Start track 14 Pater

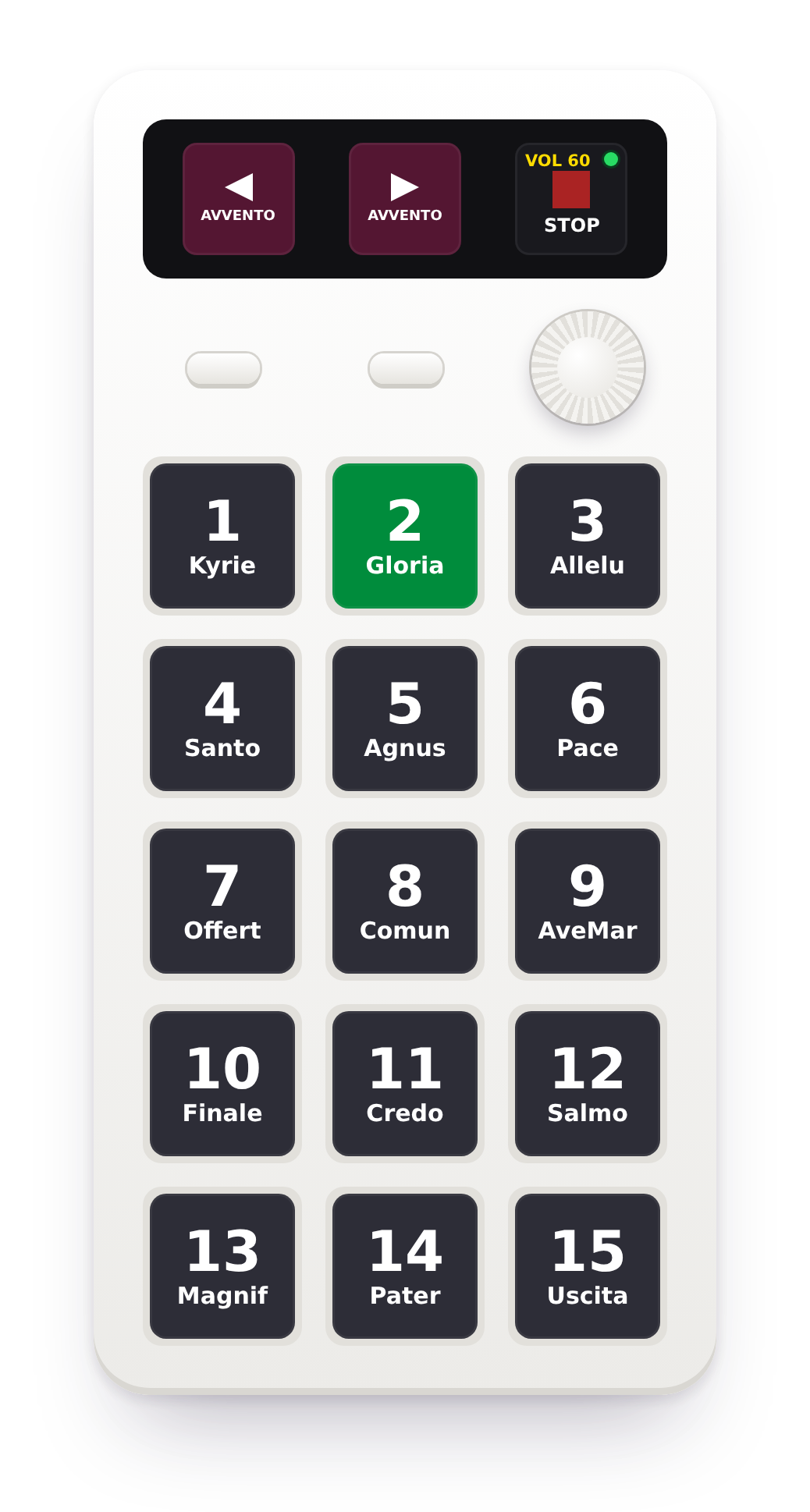pyautogui.click(x=405, y=1266)
